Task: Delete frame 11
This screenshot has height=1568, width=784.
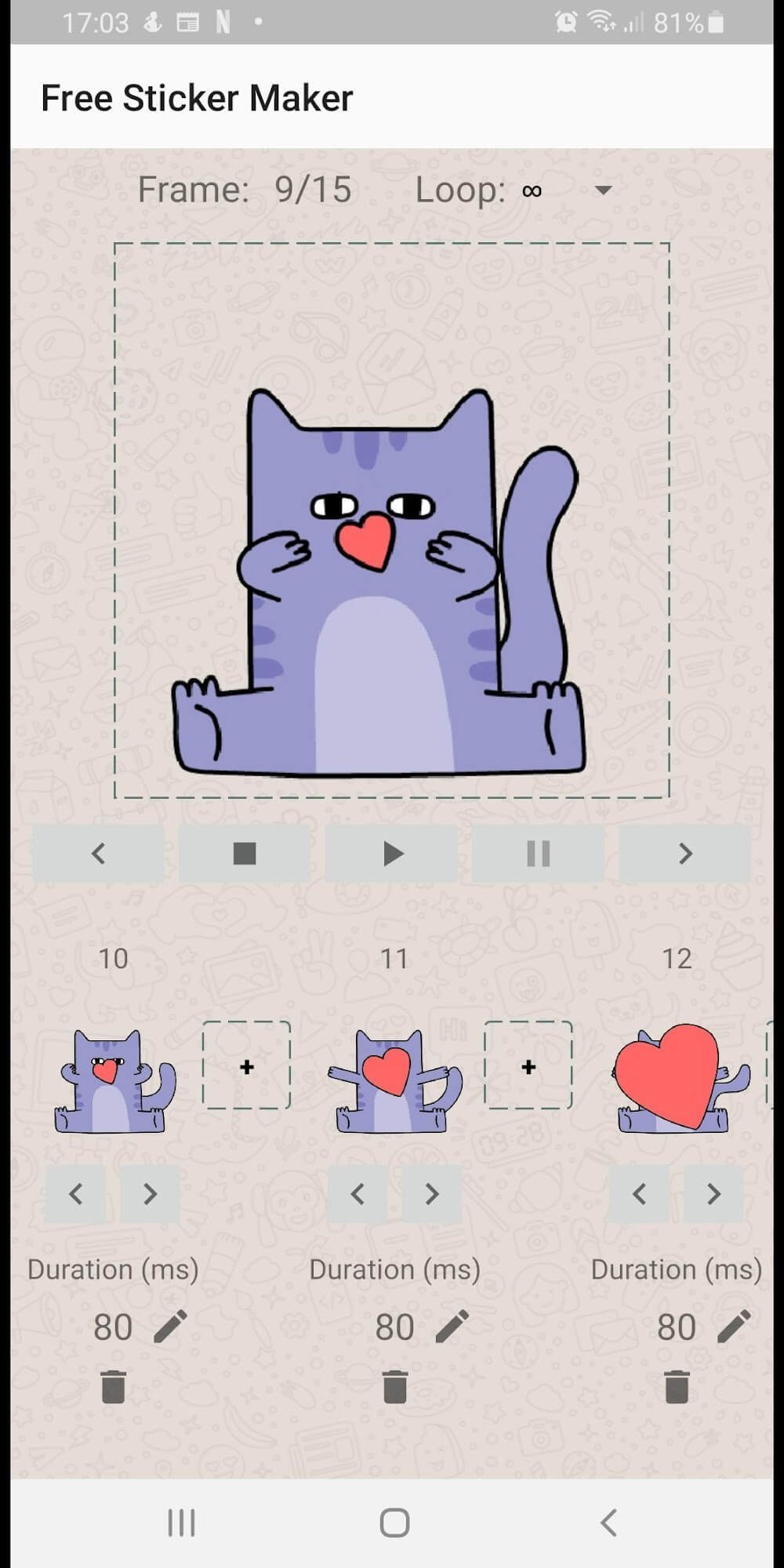Action: click(394, 1386)
